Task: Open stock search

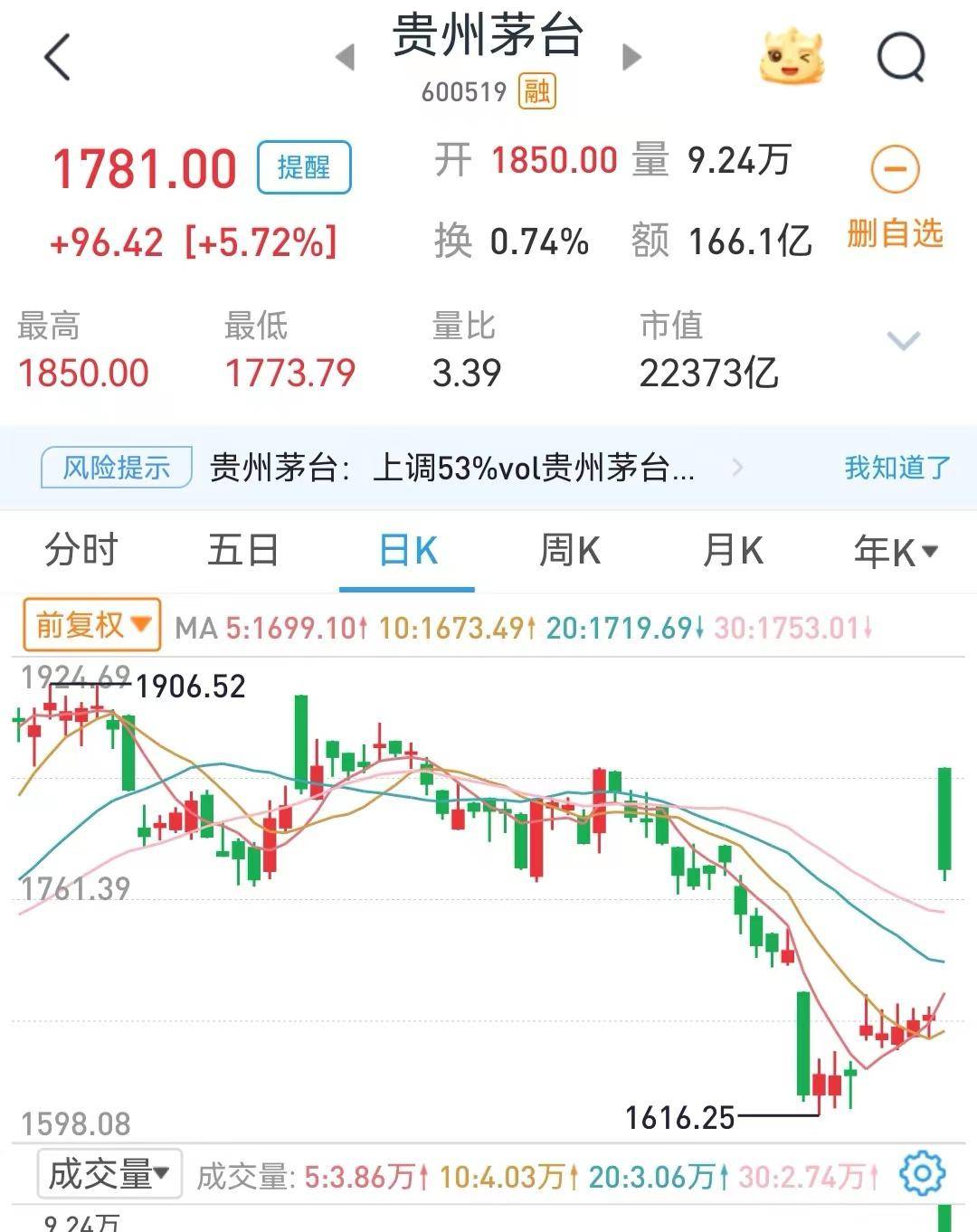Action: coord(901,58)
